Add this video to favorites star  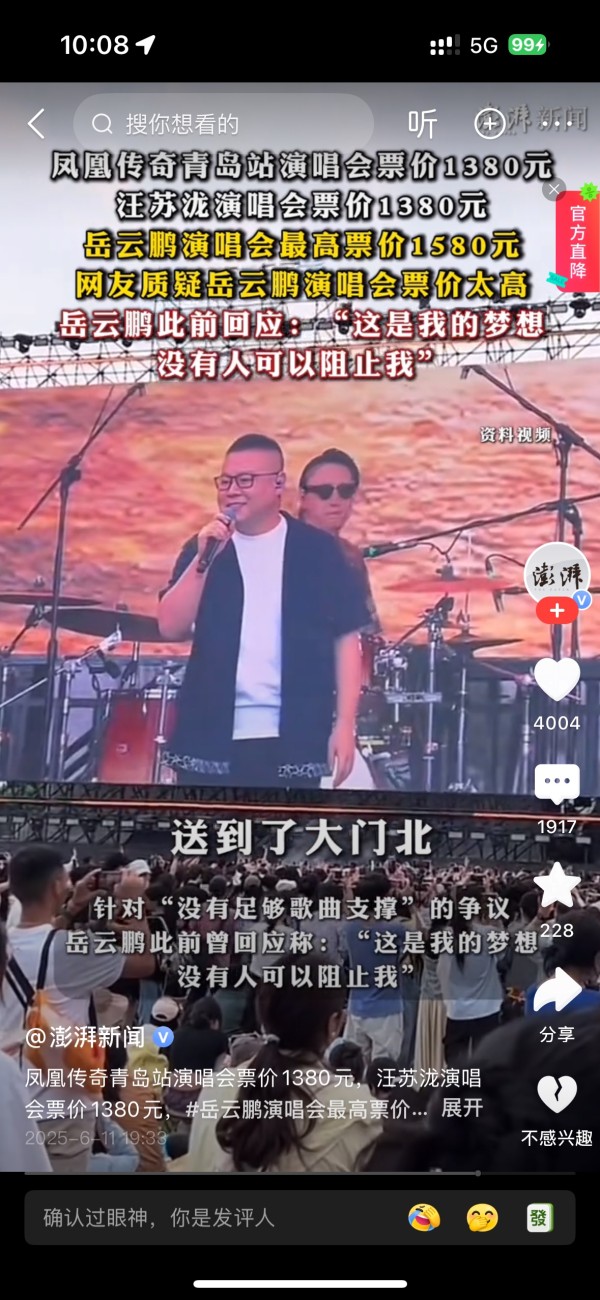pyautogui.click(x=557, y=886)
